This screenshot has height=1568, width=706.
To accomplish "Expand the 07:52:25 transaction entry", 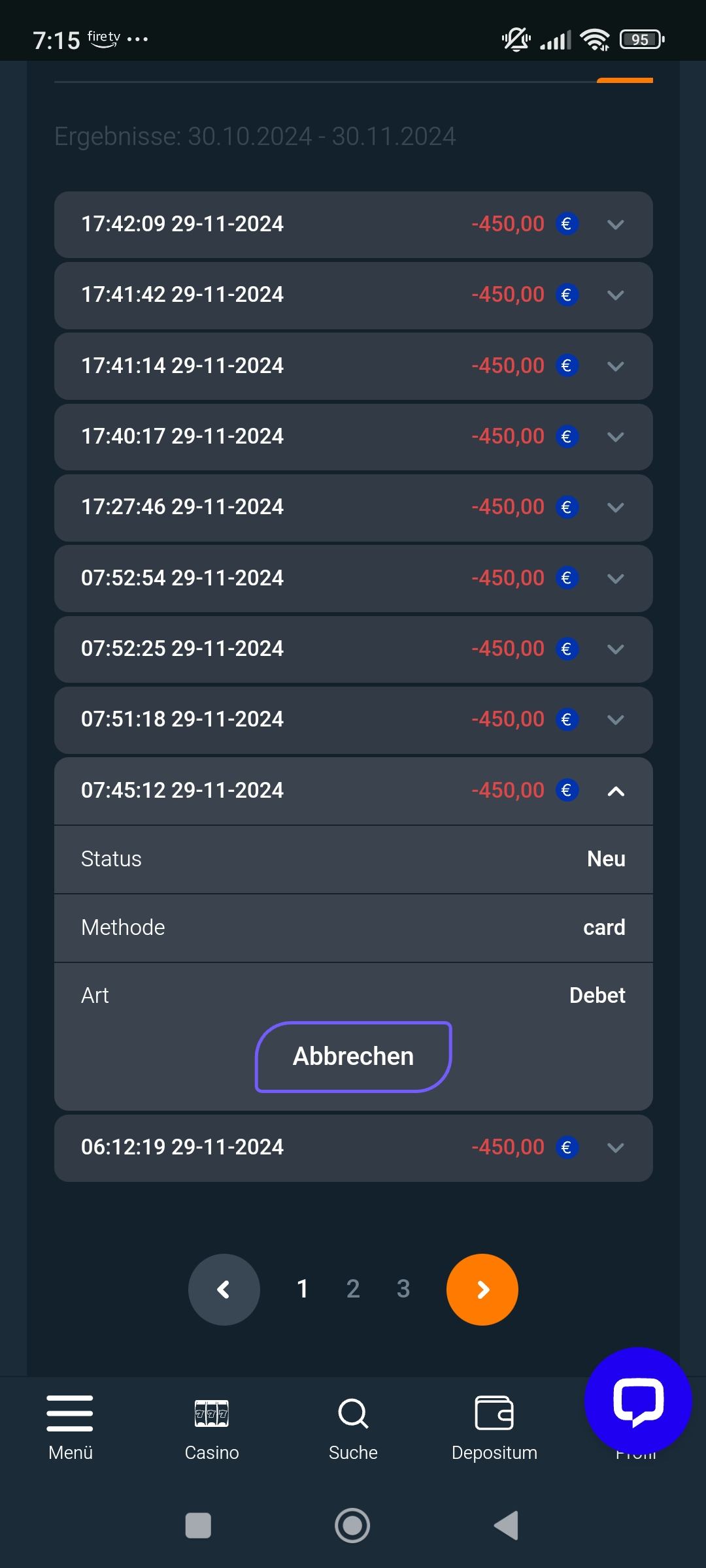I will [615, 649].
